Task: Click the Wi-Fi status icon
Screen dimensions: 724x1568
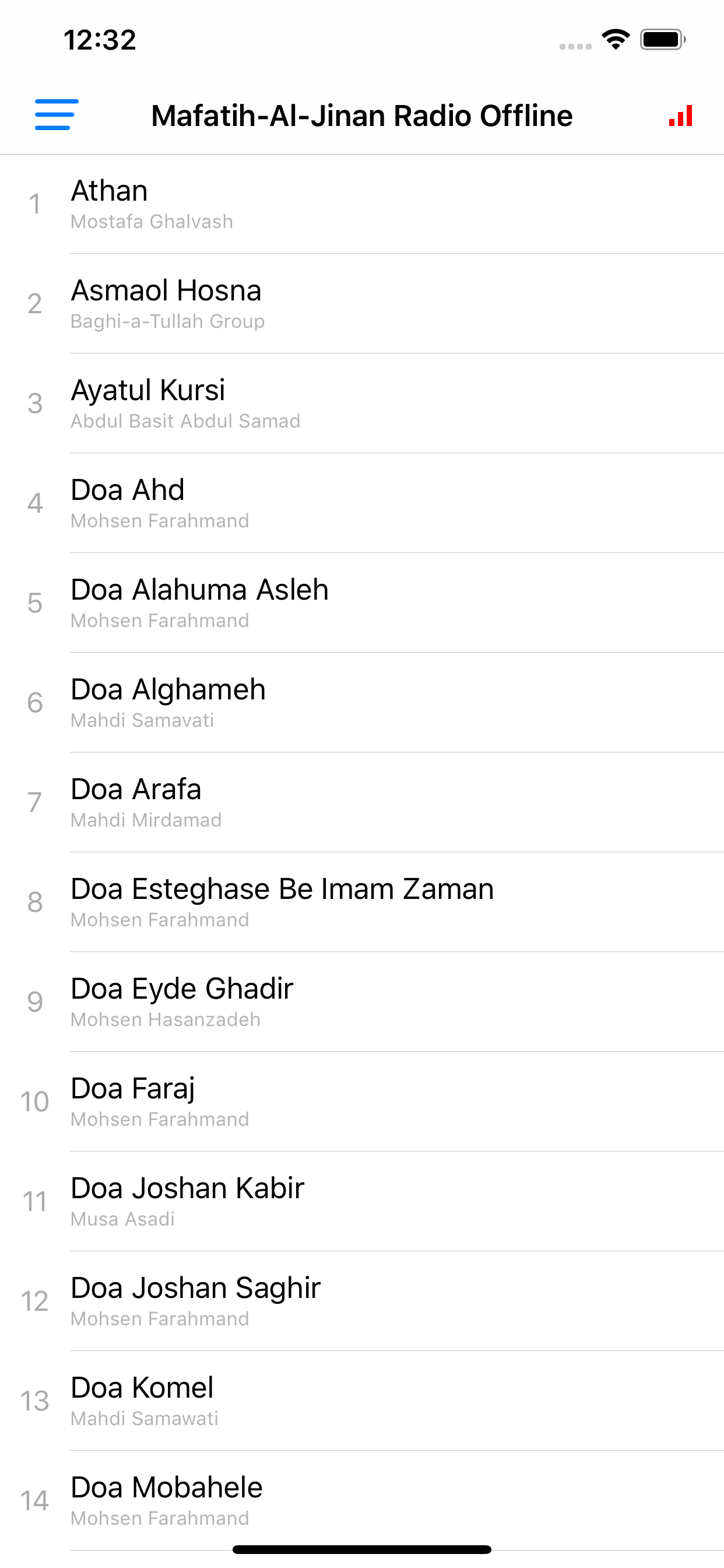Action: (616, 39)
